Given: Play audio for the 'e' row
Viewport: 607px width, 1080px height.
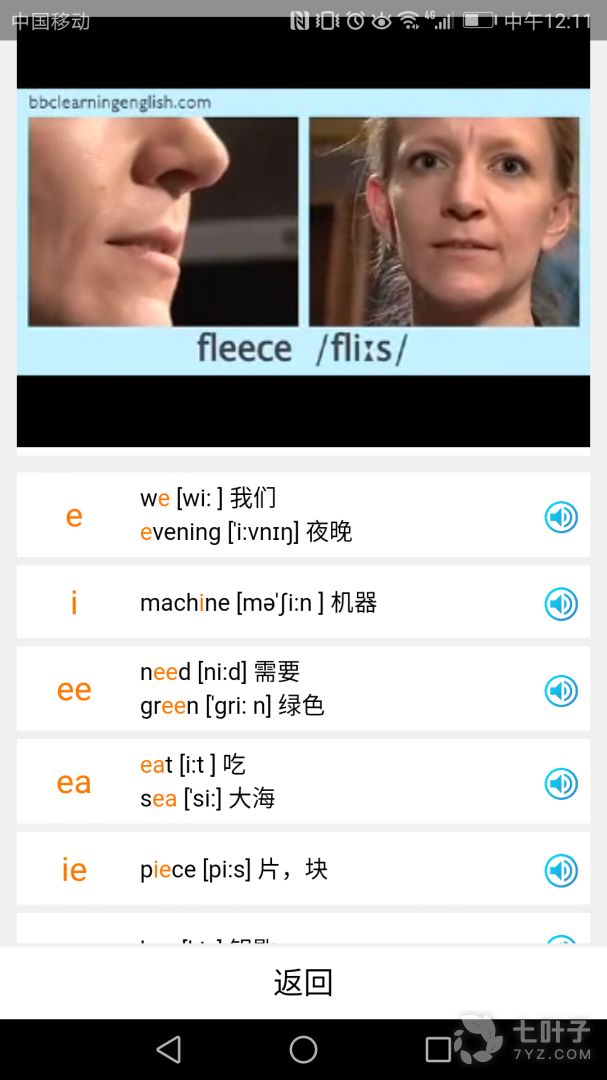Looking at the screenshot, I should 561,517.
